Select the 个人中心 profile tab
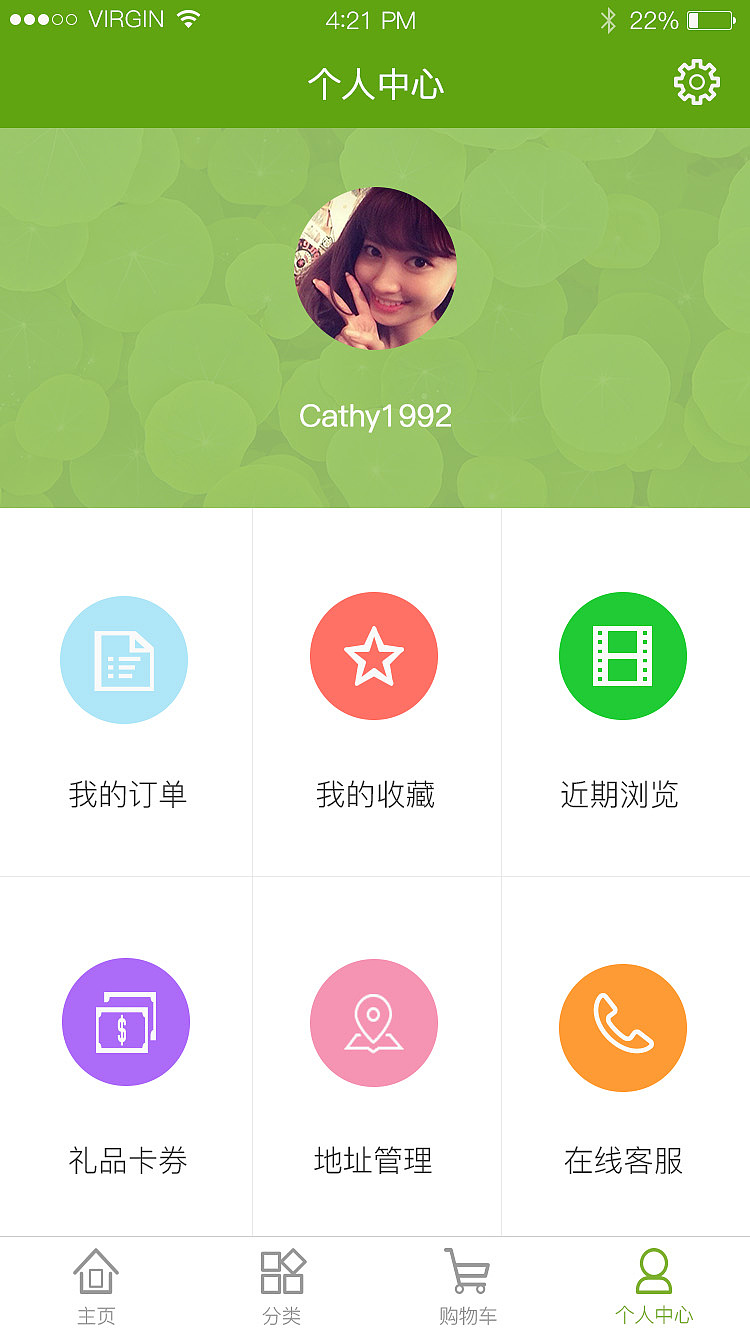750x1334 pixels. pos(654,1286)
